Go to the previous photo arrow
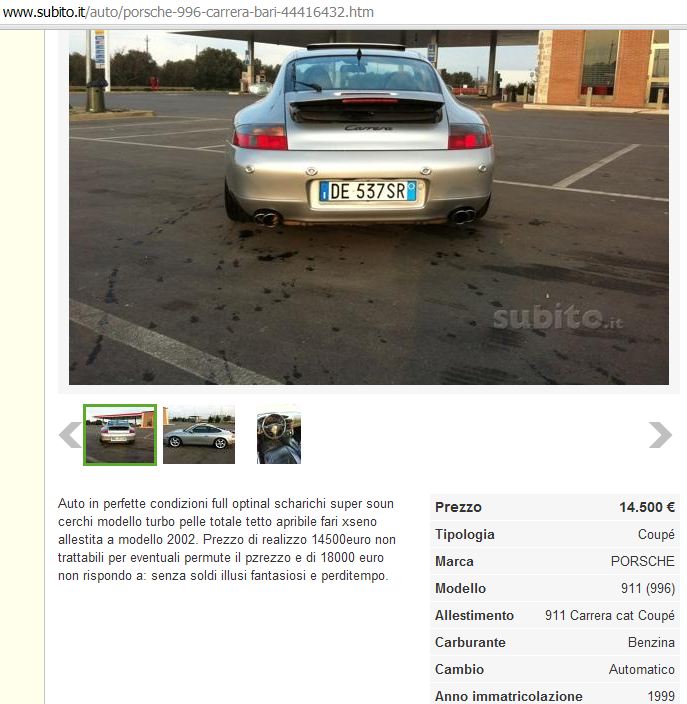 coord(69,435)
